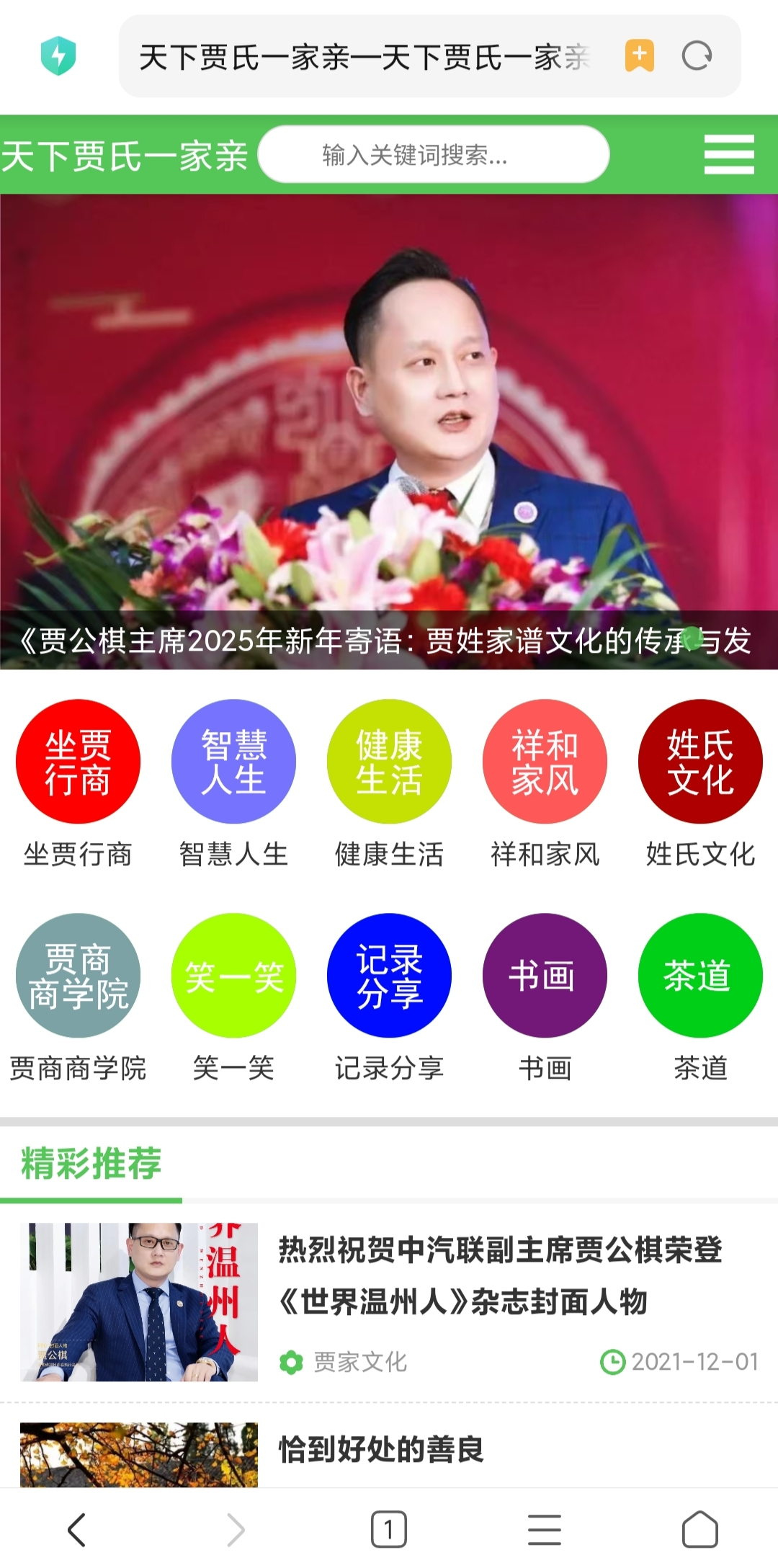Bookmark this page with the yellow icon
Viewport: 778px width, 1568px height.
click(639, 55)
